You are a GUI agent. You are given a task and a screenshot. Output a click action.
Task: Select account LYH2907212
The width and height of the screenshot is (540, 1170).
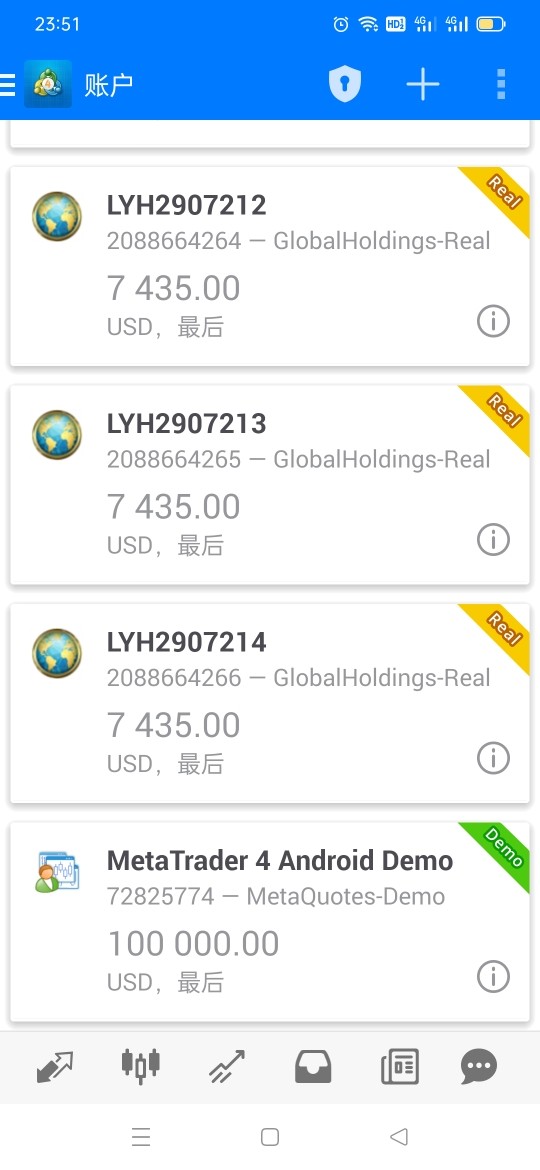[270, 266]
